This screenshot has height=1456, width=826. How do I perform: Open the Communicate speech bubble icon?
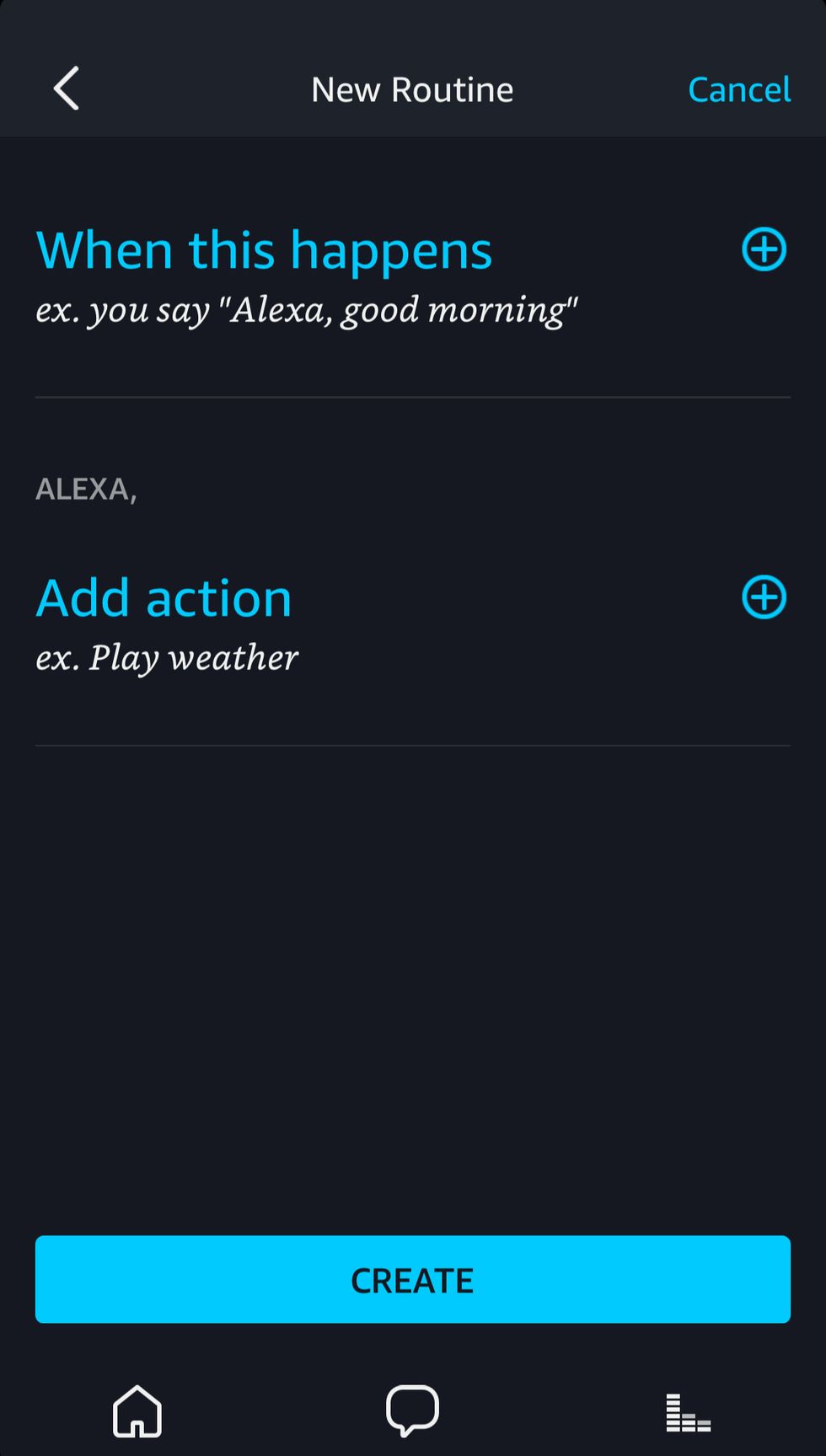tap(412, 1410)
